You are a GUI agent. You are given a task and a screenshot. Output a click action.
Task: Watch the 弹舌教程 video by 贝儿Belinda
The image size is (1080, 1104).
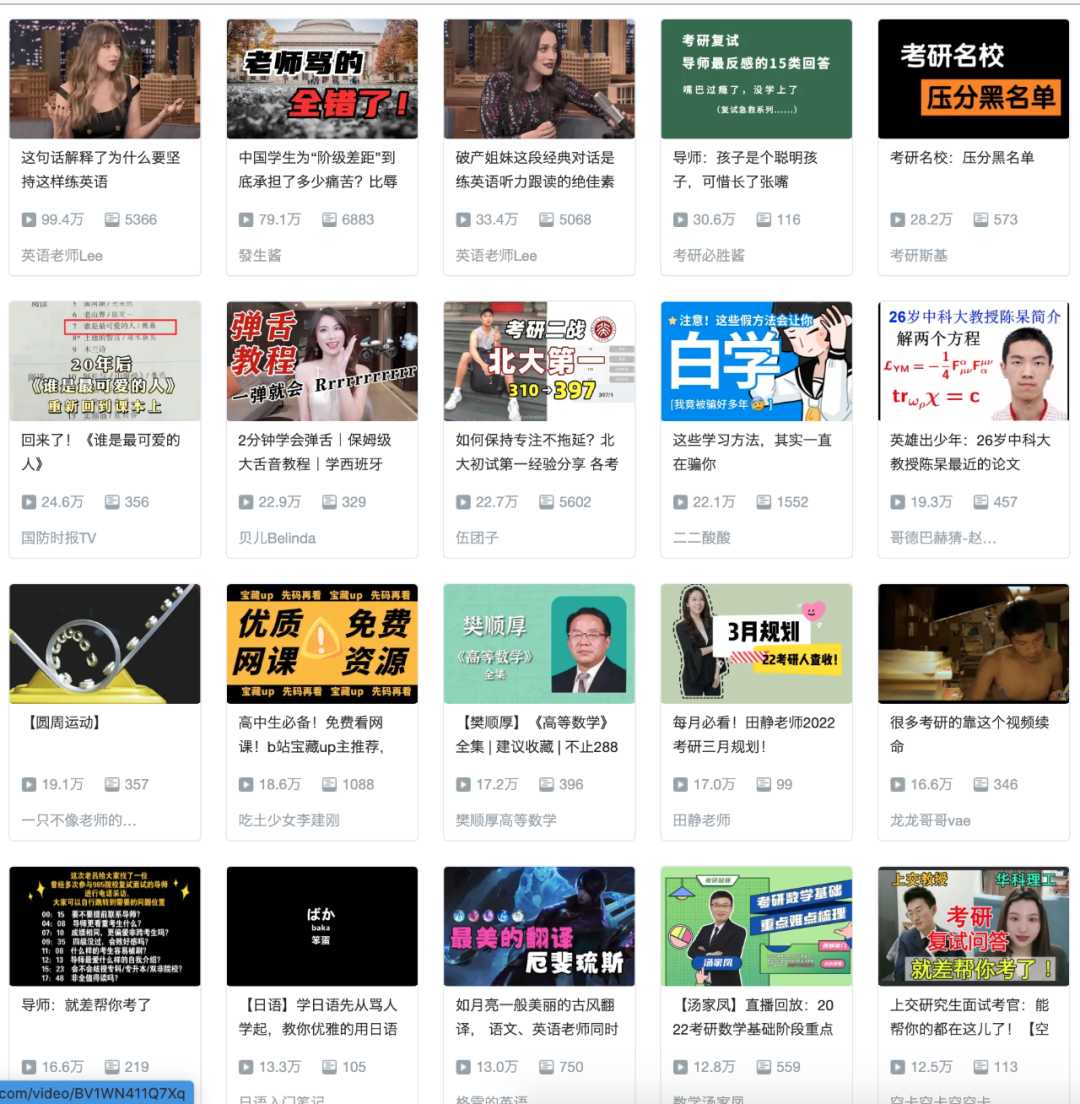coord(322,361)
